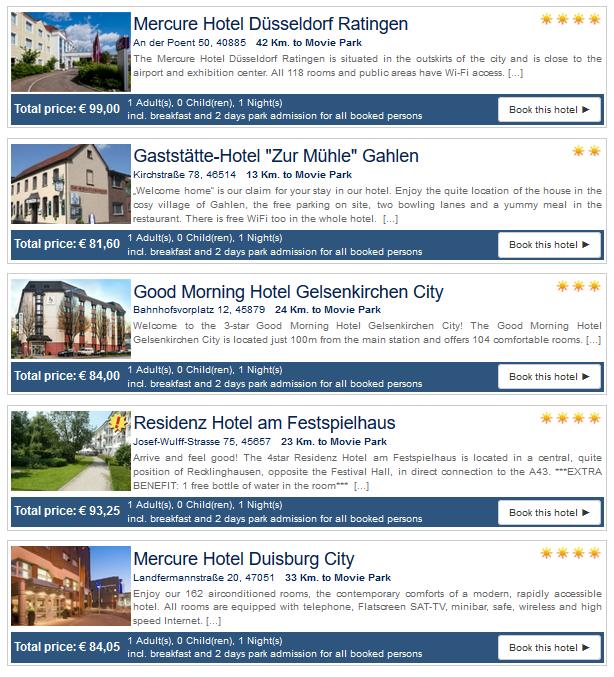This screenshot has height=677, width=614.
Task: Book Residenz Hotel am Festspielhaus
Action: pyautogui.click(x=549, y=512)
